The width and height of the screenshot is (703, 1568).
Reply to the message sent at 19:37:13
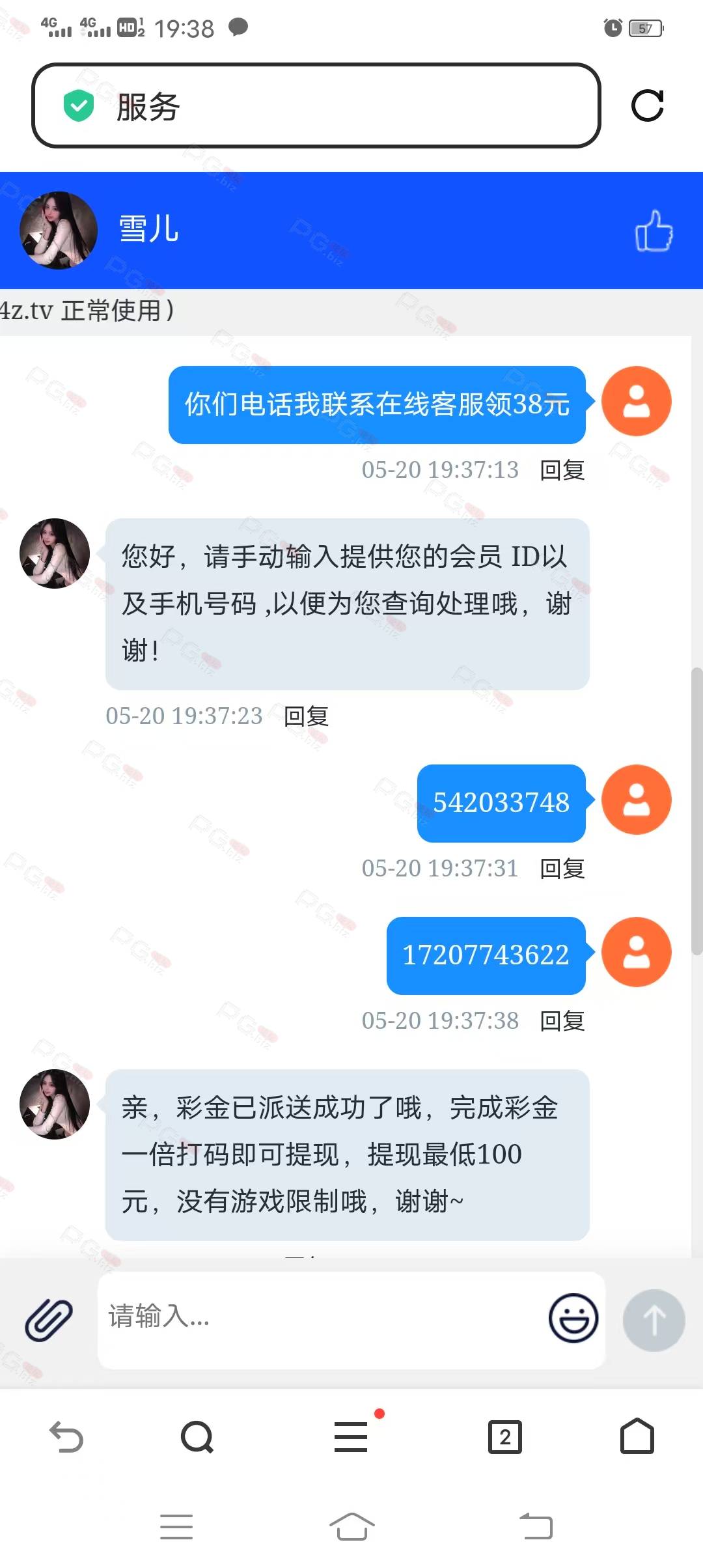pyautogui.click(x=562, y=469)
